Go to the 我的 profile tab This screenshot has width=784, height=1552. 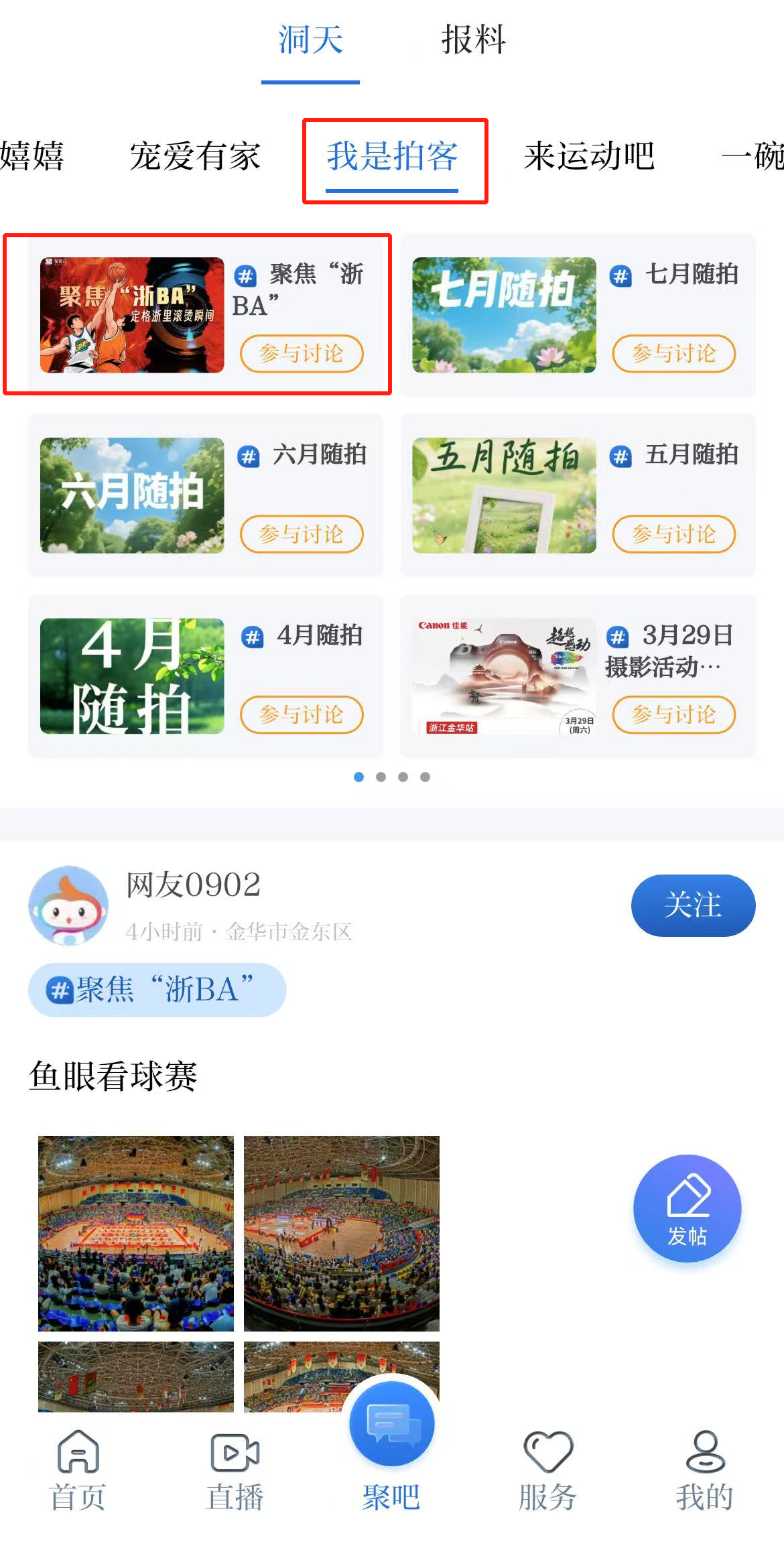705,1470
